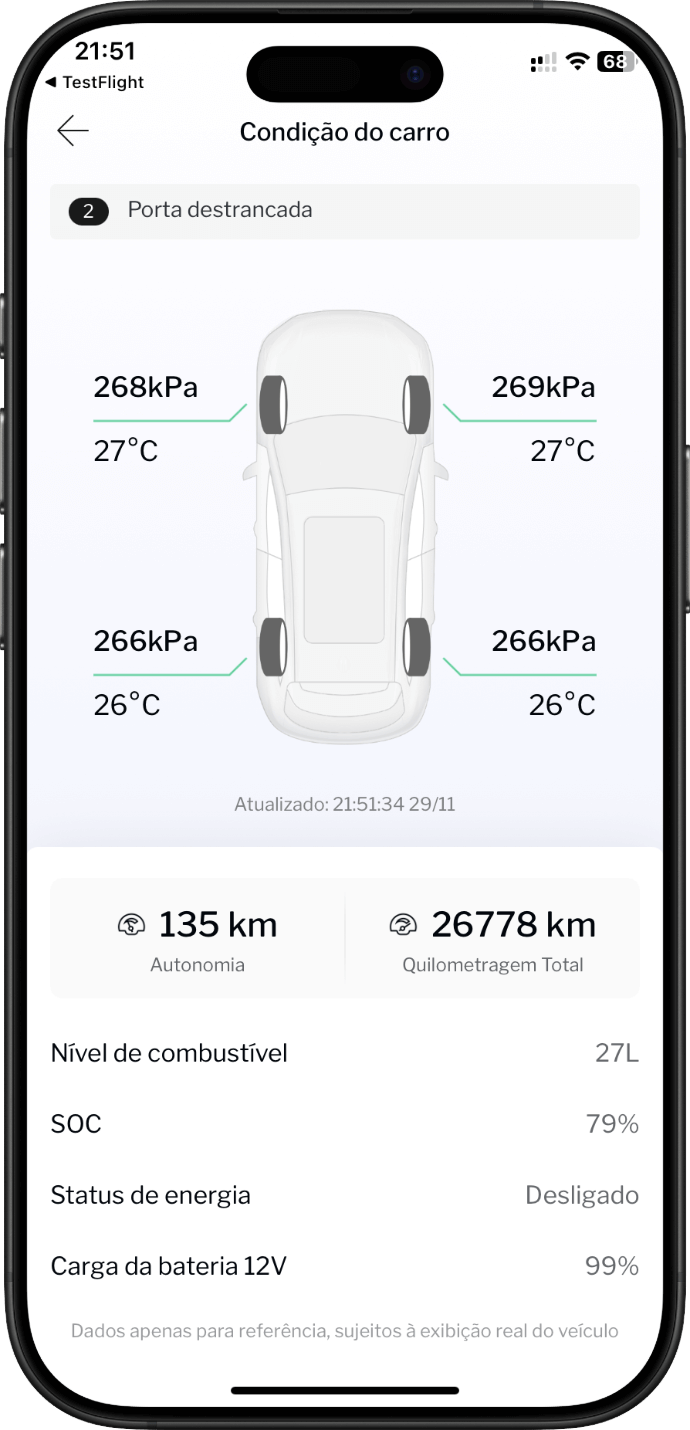Return to TestFlight app
This screenshot has height=1430, width=690.
tap(95, 83)
